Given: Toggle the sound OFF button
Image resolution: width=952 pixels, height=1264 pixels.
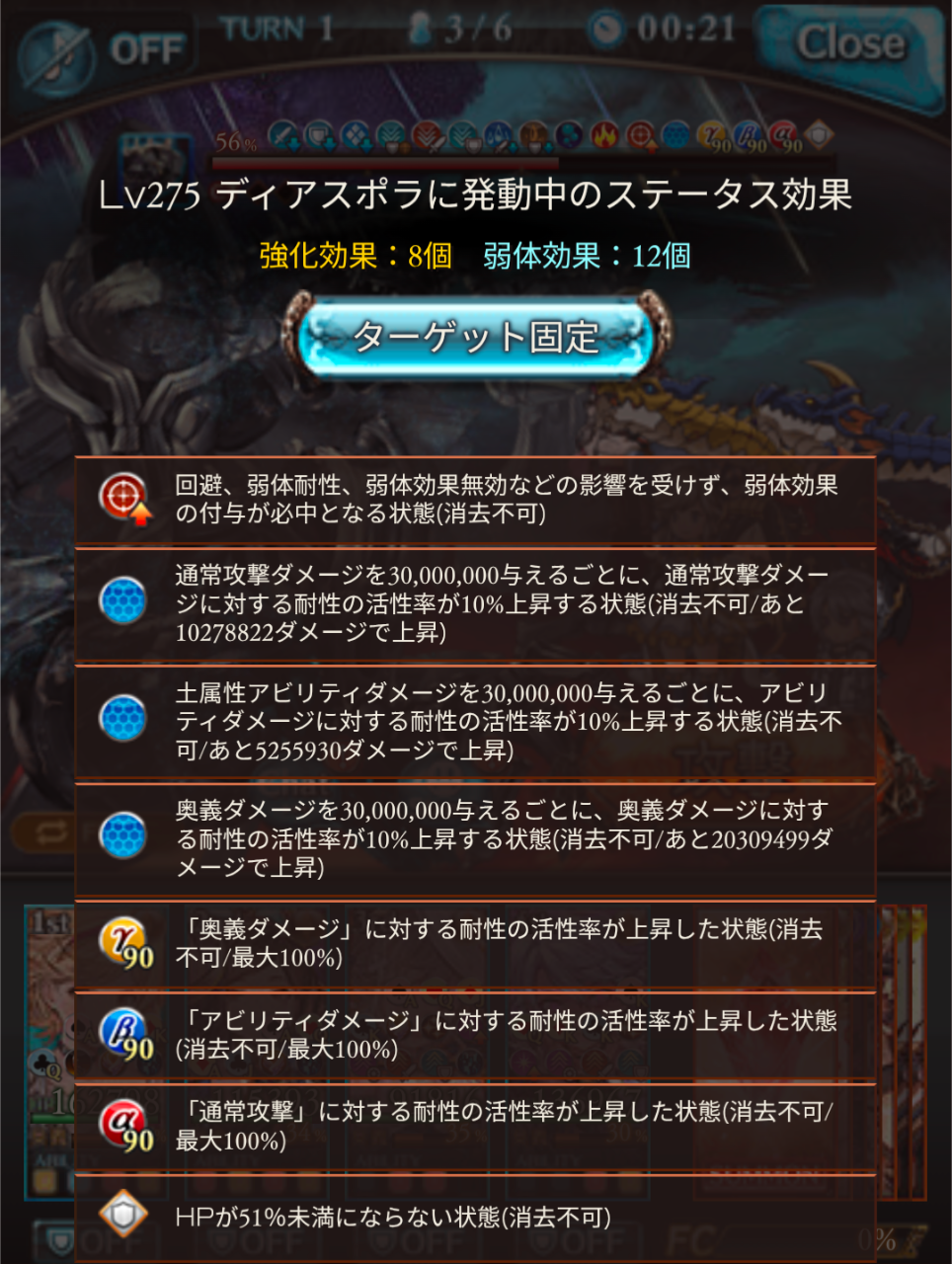Looking at the screenshot, I should tap(104, 49).
